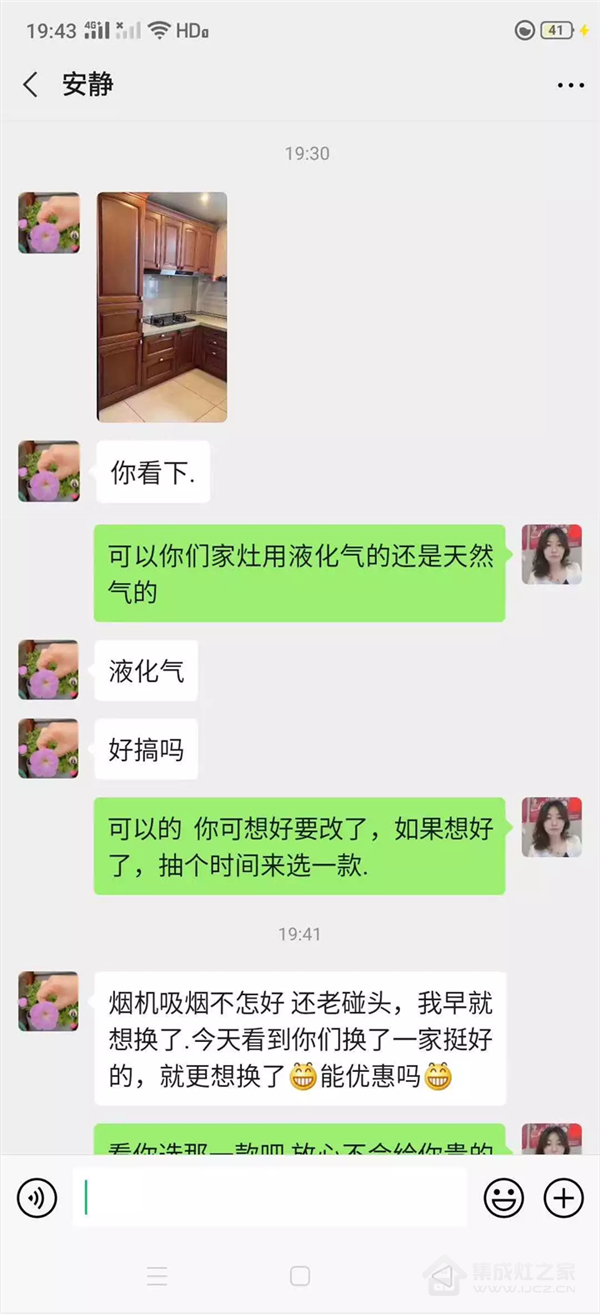Screen dimensions: 600x1315
Task: Switch to voice message input
Action: [x=37, y=1197]
